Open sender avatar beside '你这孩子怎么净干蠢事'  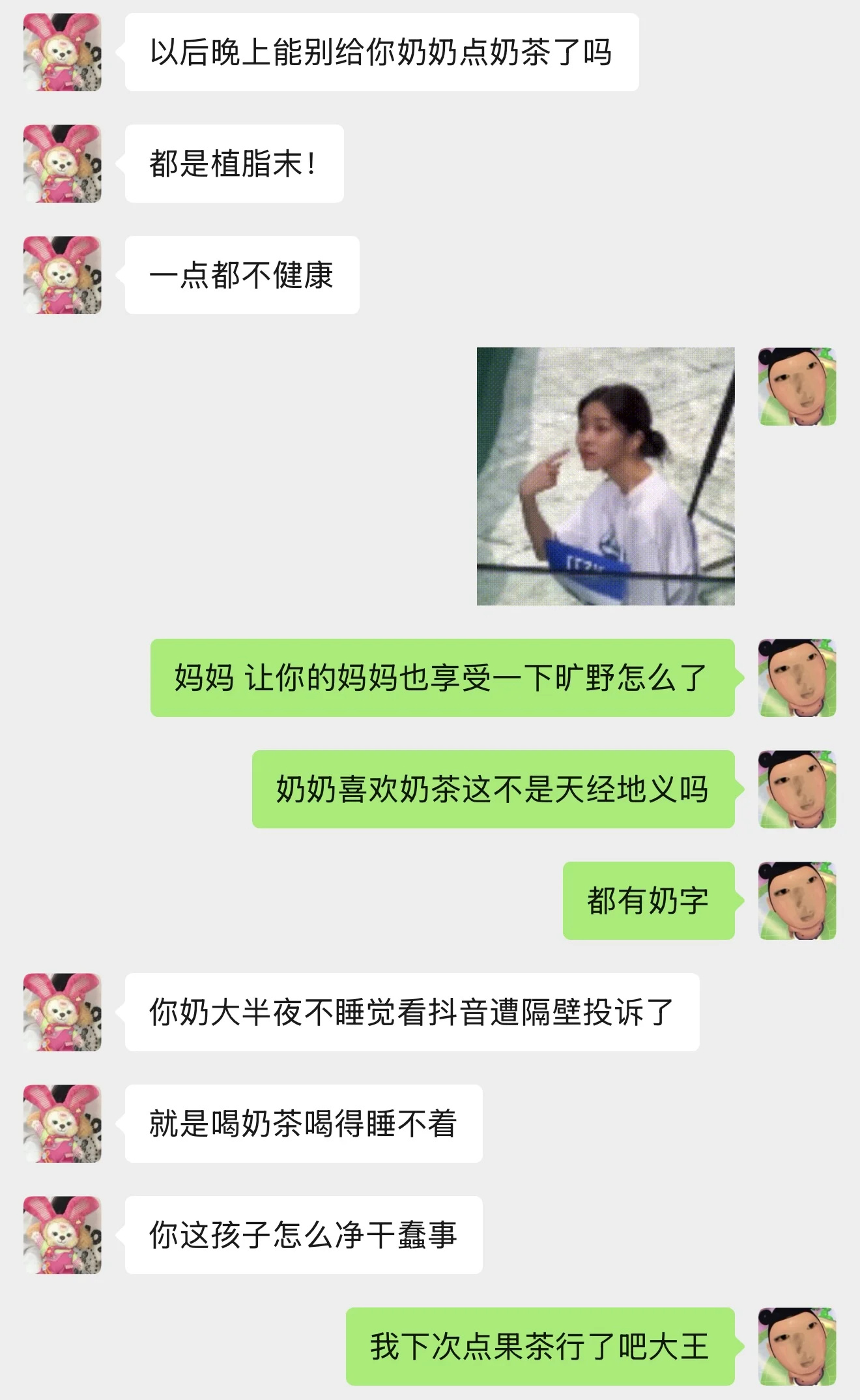click(63, 1234)
